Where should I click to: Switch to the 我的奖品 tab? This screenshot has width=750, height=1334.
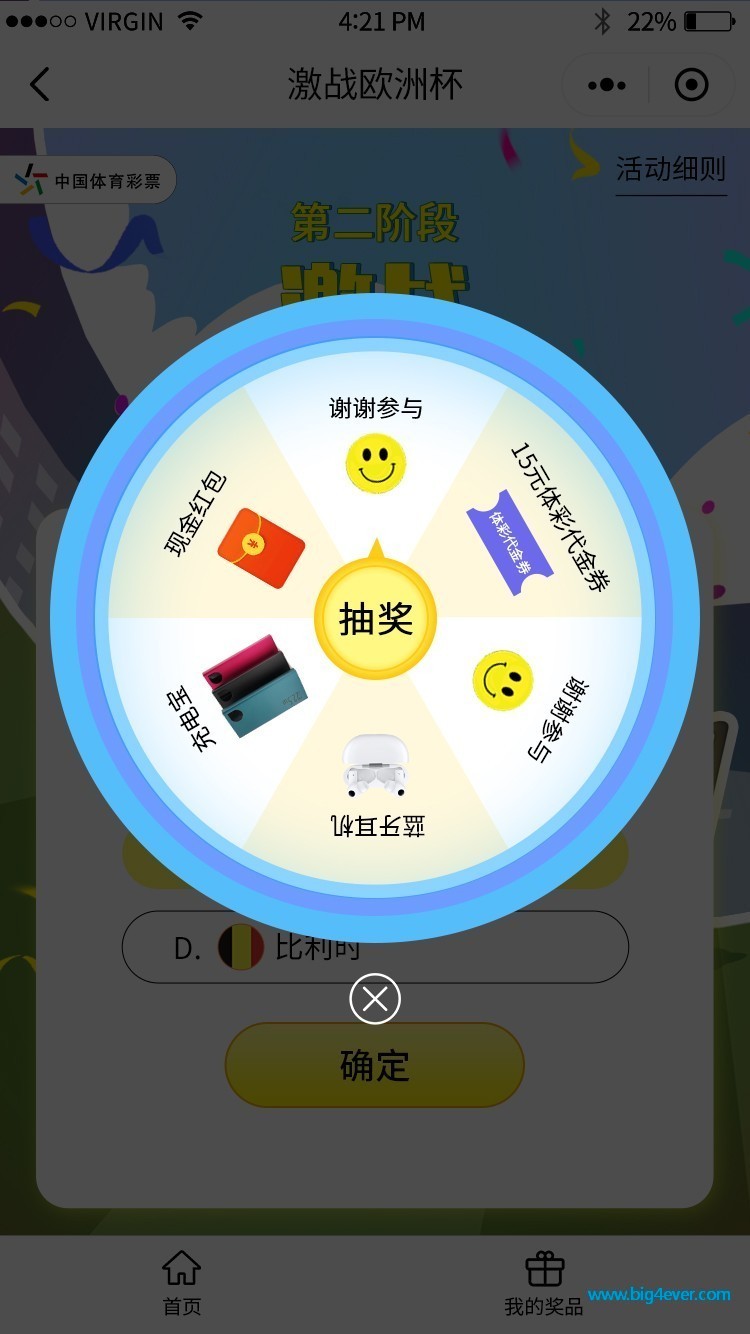(544, 1281)
